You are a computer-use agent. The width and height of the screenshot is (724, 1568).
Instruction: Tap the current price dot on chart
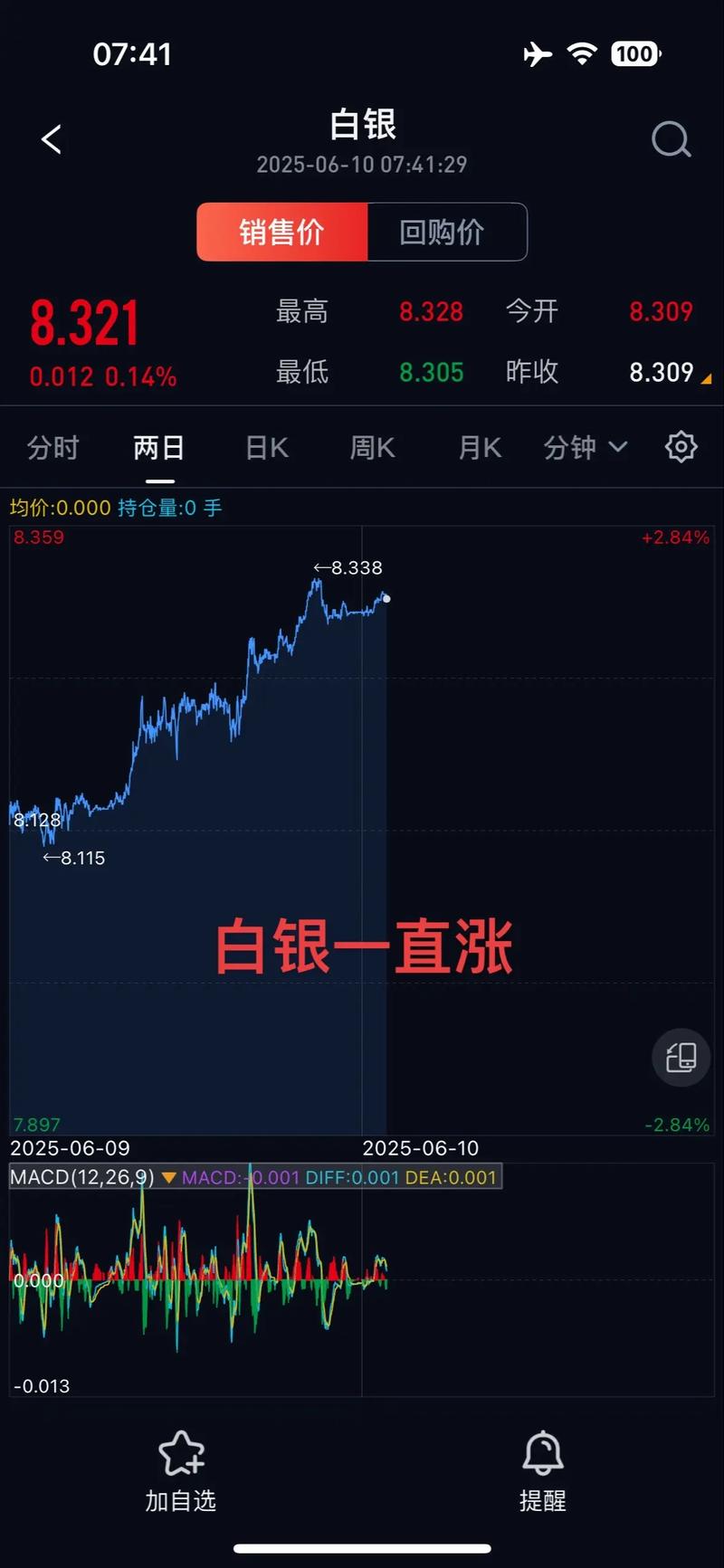(x=386, y=598)
